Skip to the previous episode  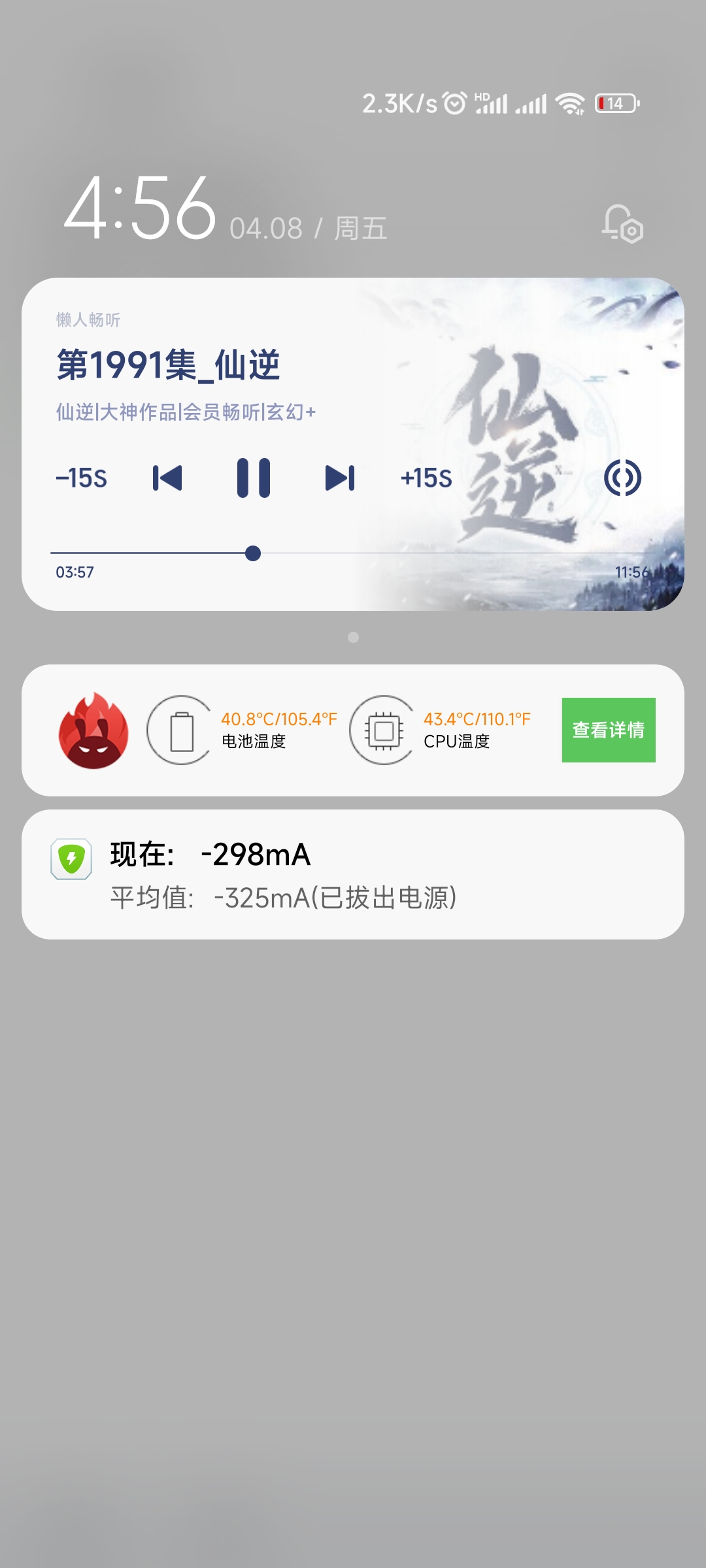[167, 478]
